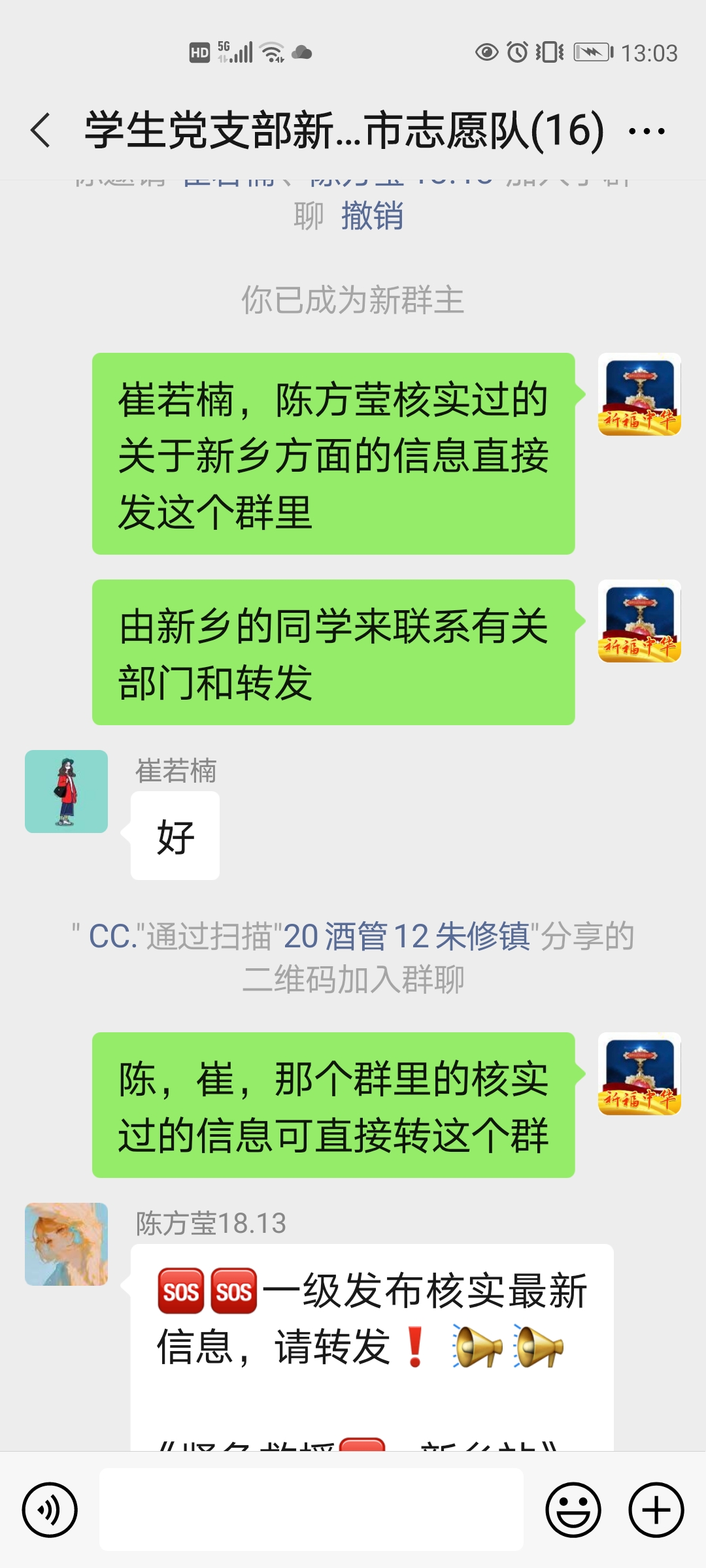Open 陈方莹18.13's profile avatar
Viewport: 706px width, 1568px height.
(x=67, y=1244)
